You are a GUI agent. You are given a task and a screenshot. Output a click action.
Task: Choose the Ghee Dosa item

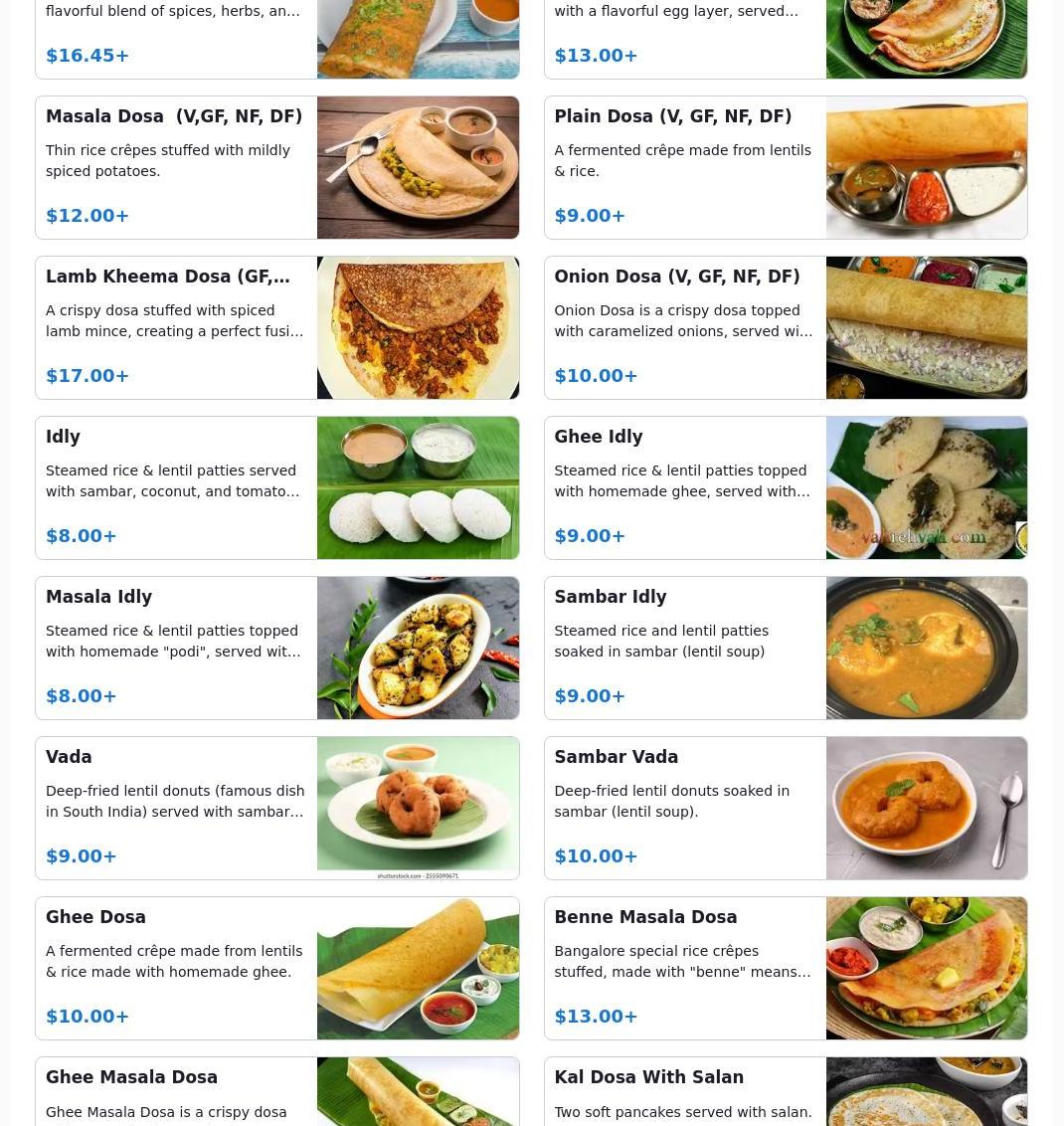coord(276,968)
